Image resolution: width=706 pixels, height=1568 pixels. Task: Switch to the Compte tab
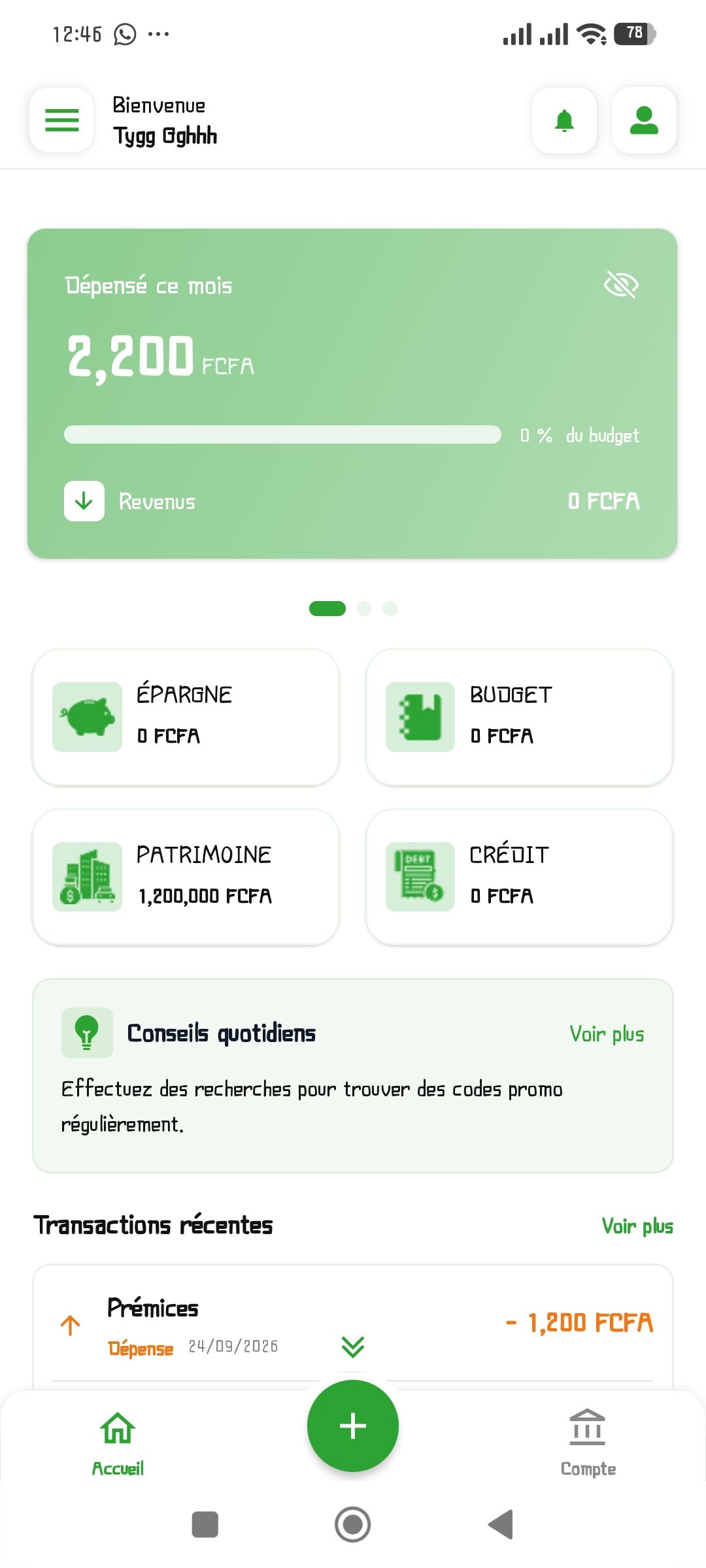[x=588, y=1443]
